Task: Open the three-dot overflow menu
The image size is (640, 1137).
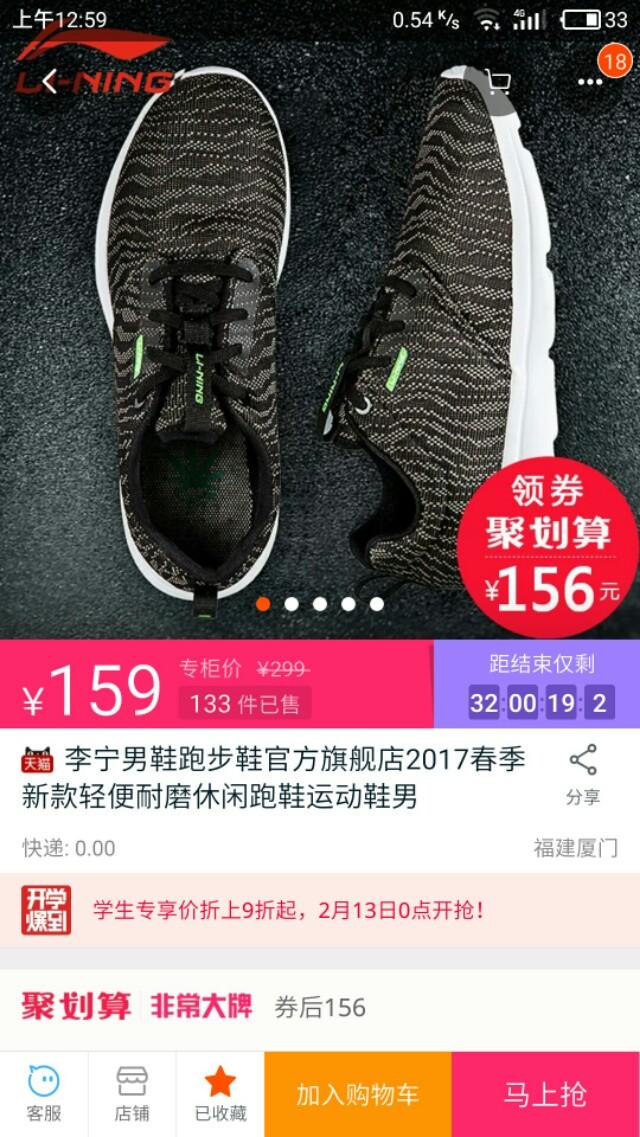Action: coord(591,82)
